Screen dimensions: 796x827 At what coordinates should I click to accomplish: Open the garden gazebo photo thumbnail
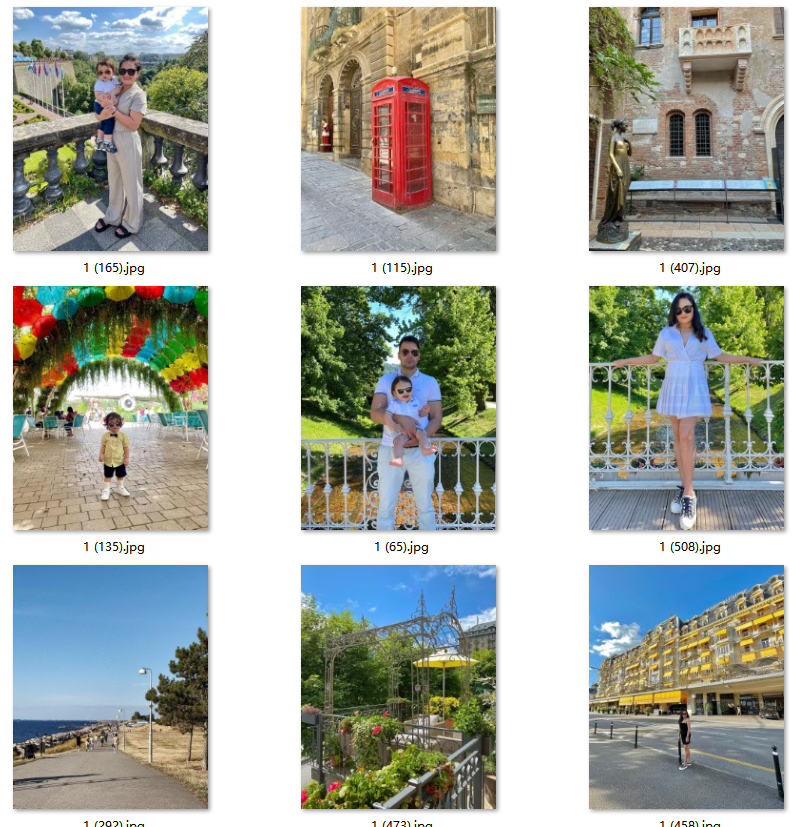coord(398,687)
